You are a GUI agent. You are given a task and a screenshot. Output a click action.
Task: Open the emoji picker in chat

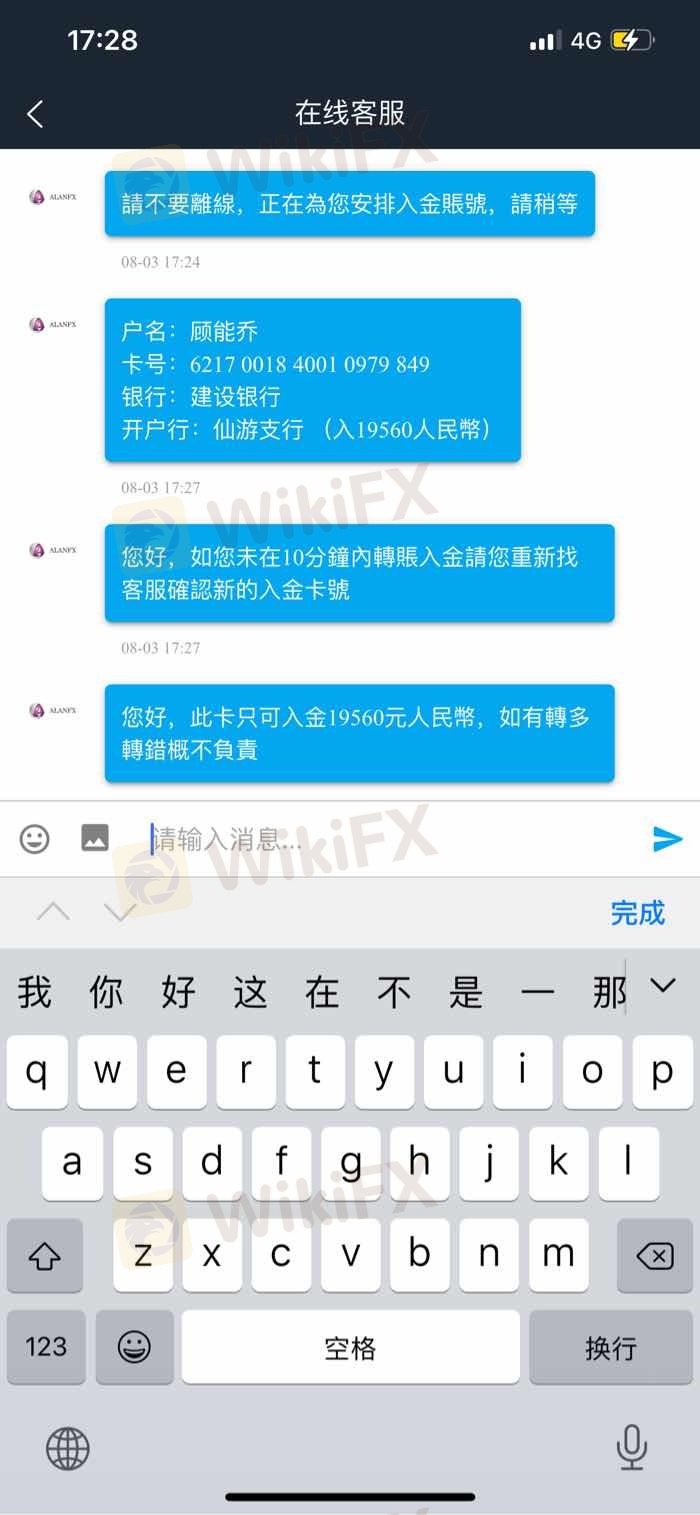[35, 838]
